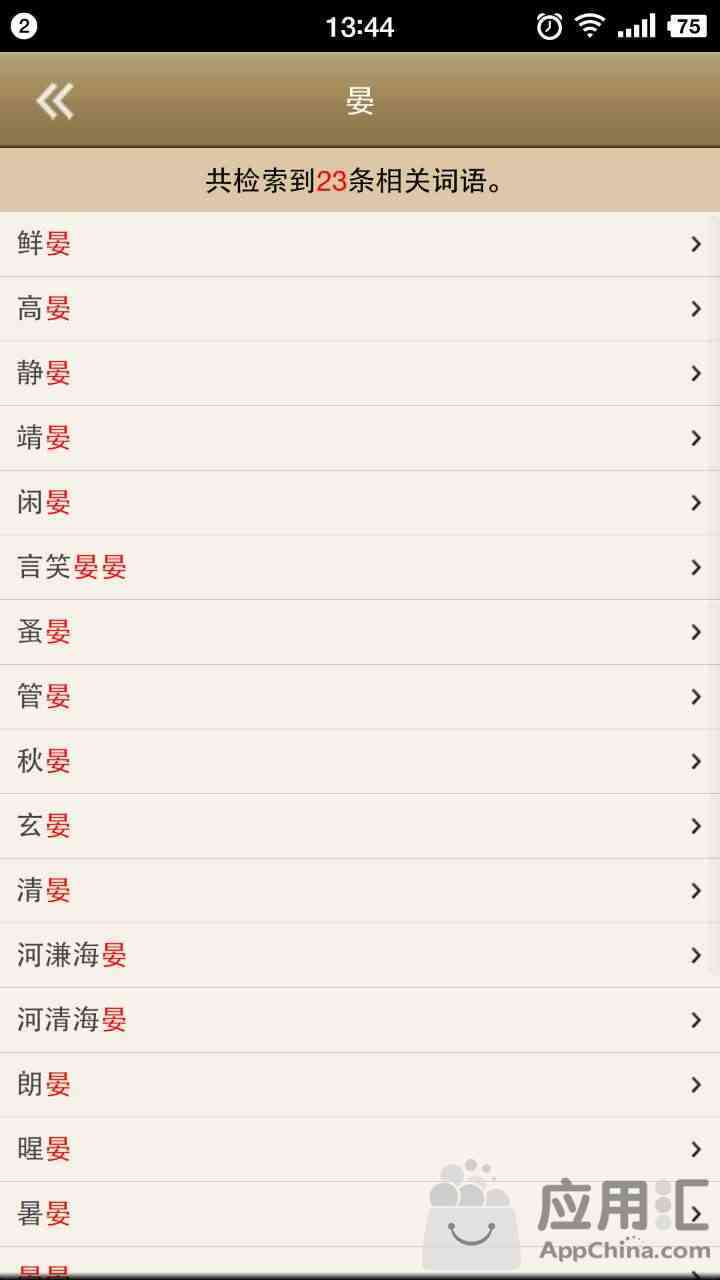
Task: Select the entry 暑晏
Action: coord(360,1214)
